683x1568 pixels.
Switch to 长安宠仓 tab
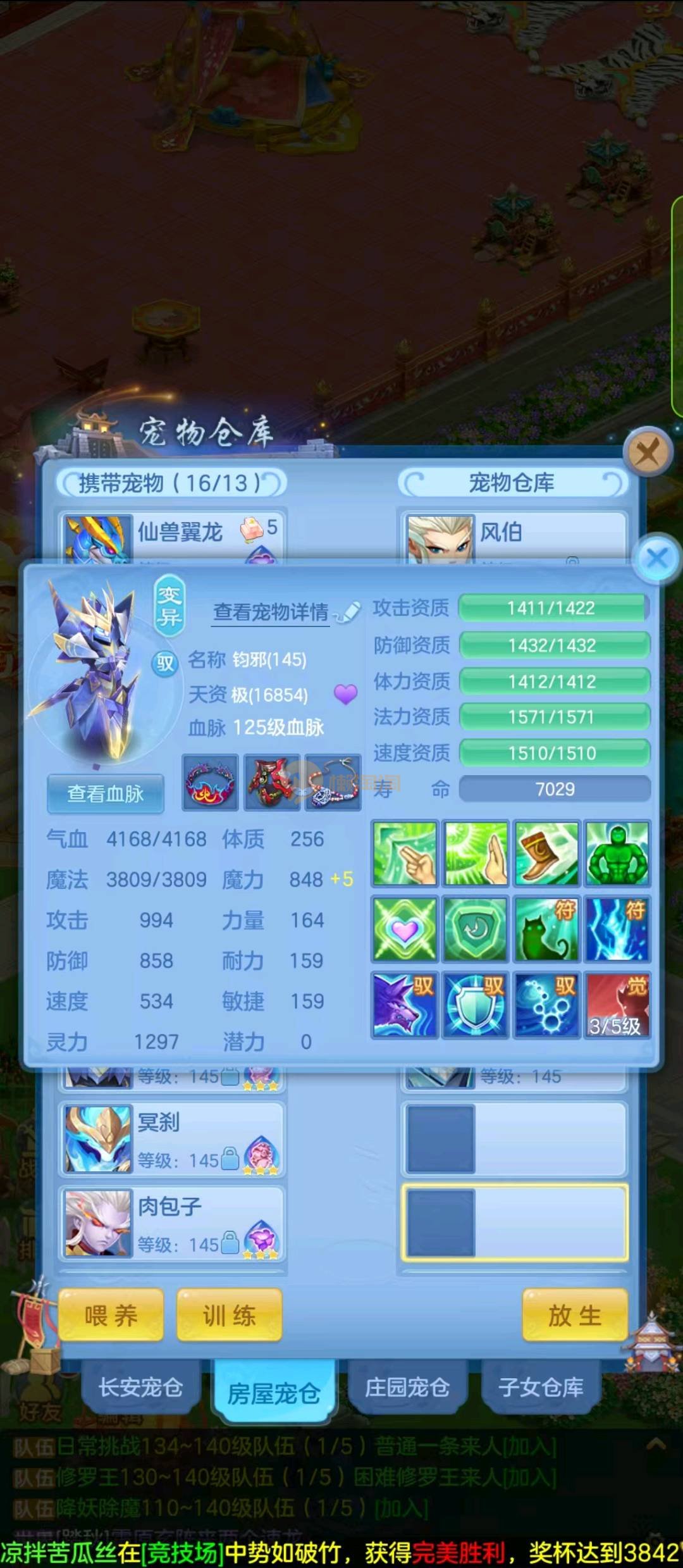click(x=140, y=1388)
